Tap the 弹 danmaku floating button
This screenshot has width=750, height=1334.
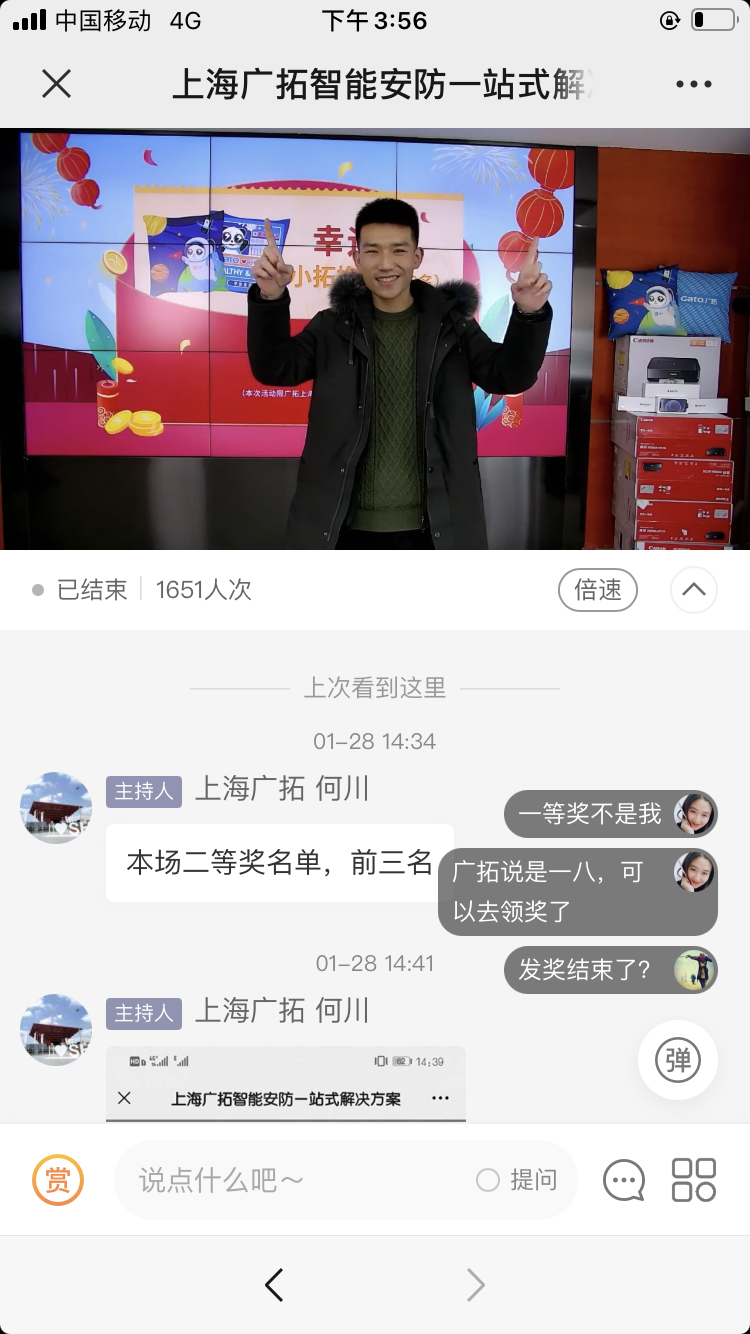tap(677, 1062)
